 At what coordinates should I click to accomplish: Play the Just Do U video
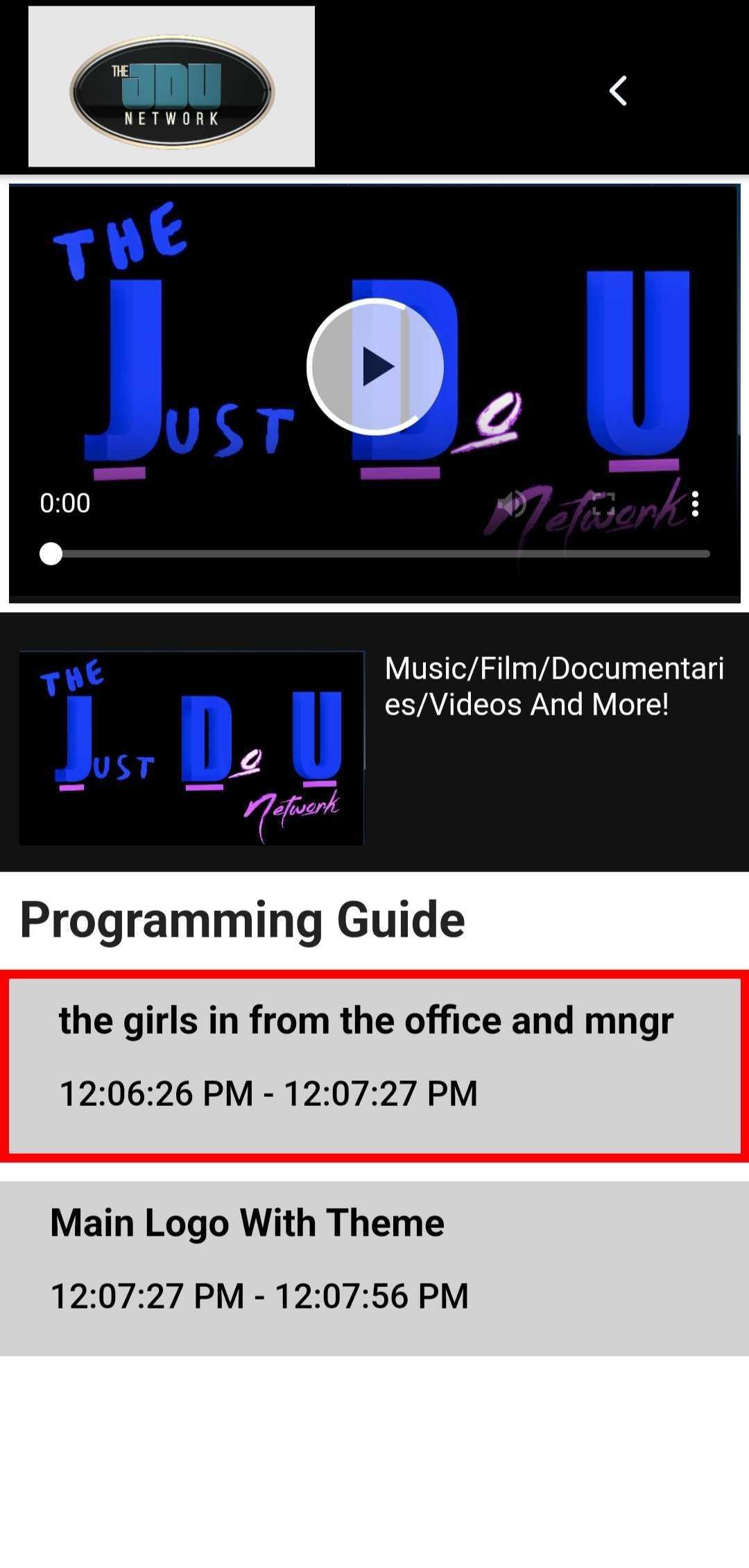coord(375,366)
